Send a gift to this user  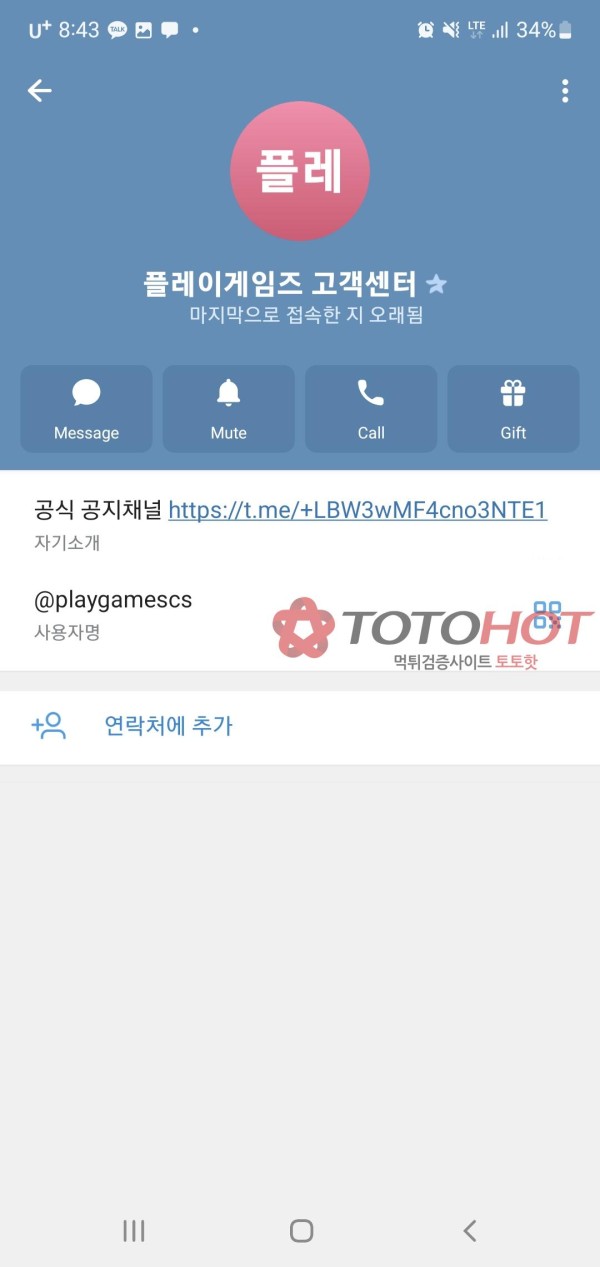[513, 409]
